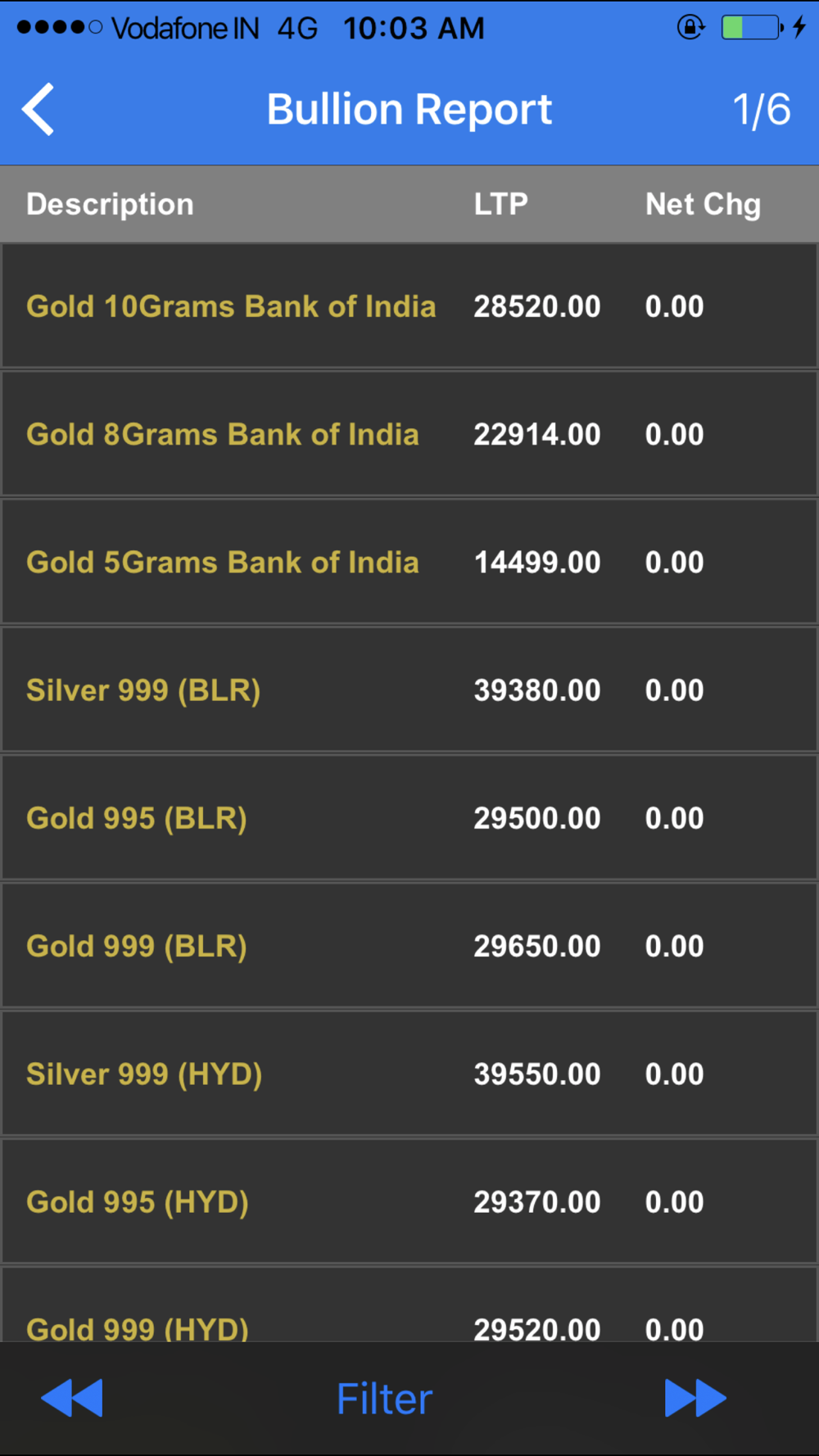Open Gold 999 (BLR) entry
This screenshot has width=819, height=1456.
pos(409,946)
